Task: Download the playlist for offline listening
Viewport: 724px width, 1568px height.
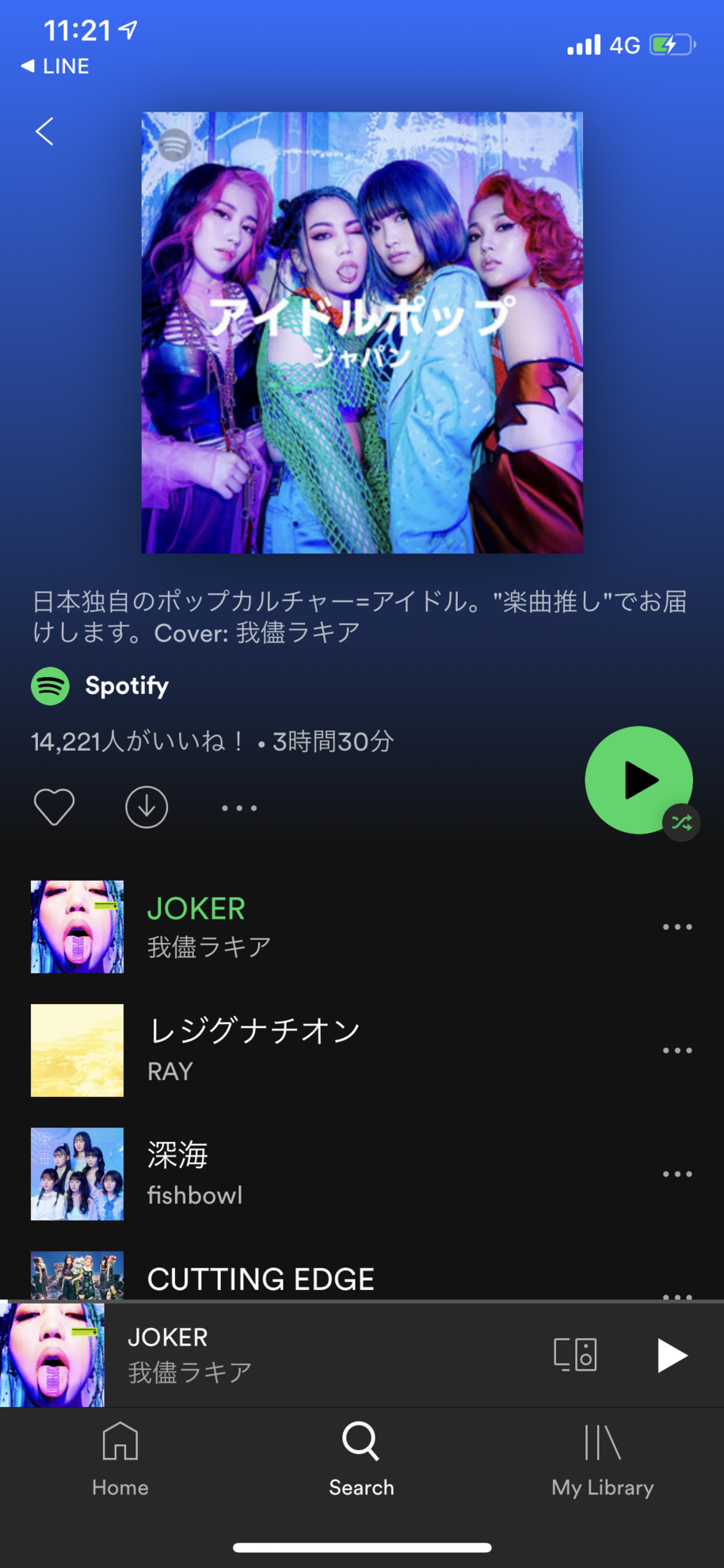Action: tap(147, 807)
